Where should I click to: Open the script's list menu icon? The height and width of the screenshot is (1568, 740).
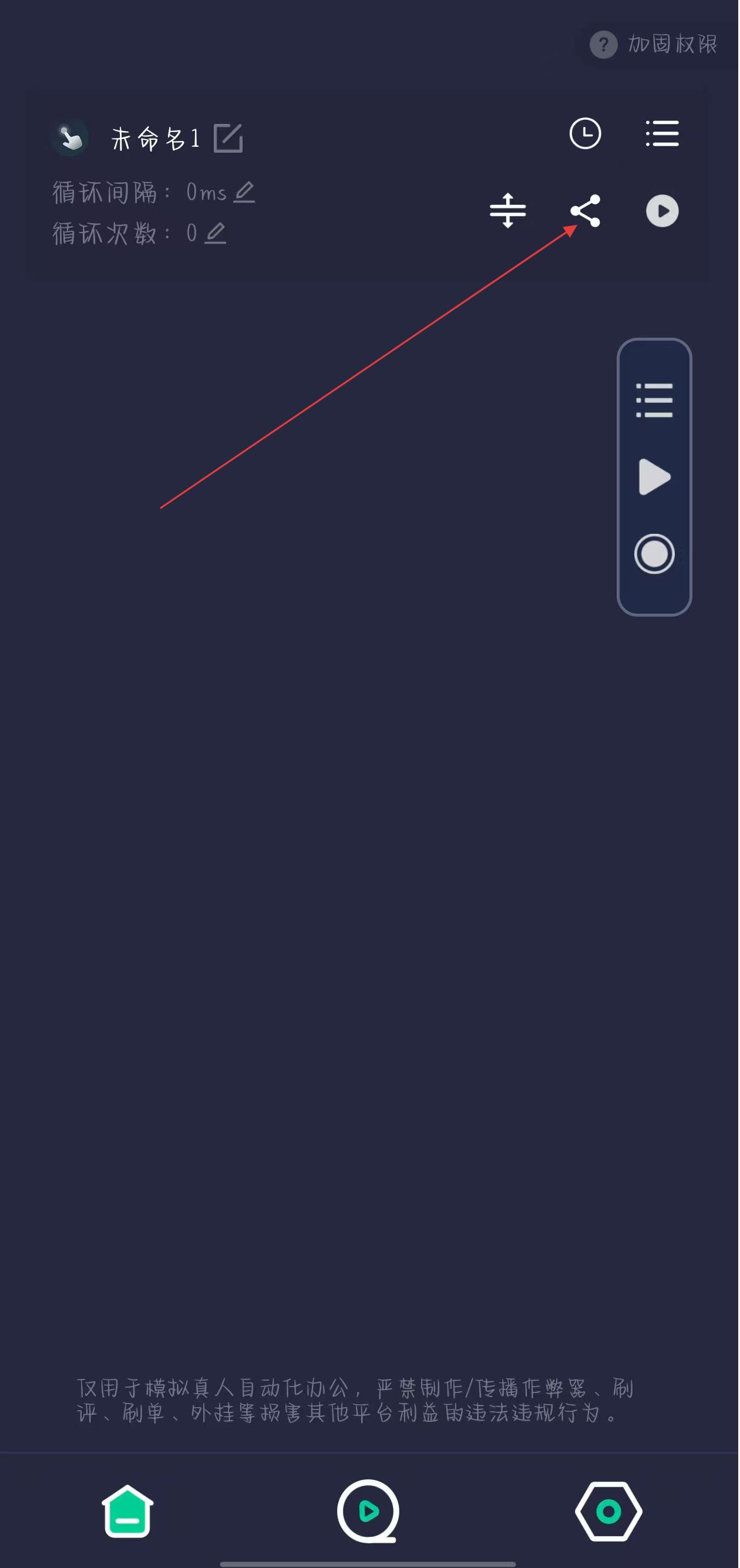[x=662, y=133]
